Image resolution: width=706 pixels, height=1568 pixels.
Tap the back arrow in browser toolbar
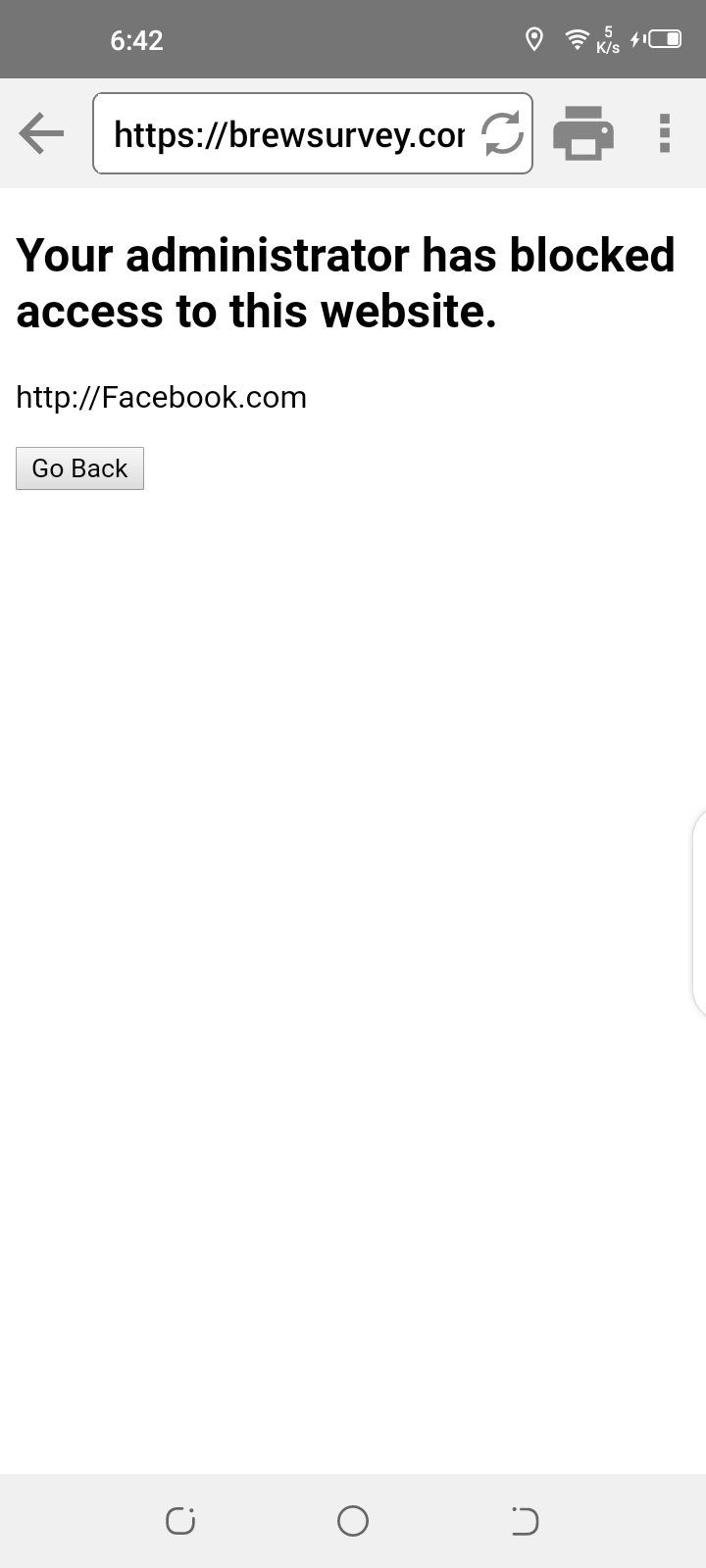41,133
